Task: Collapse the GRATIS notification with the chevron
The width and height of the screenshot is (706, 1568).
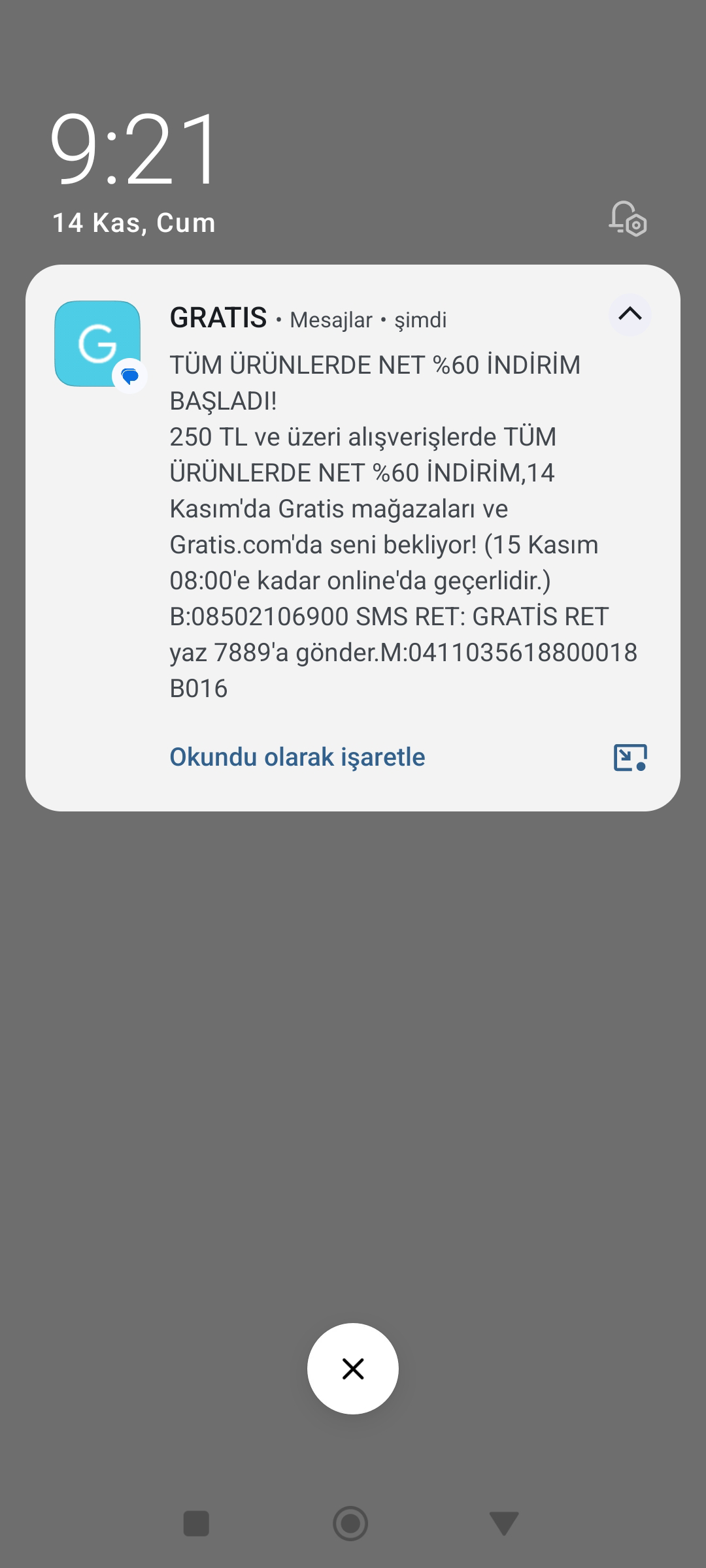Action: (630, 315)
